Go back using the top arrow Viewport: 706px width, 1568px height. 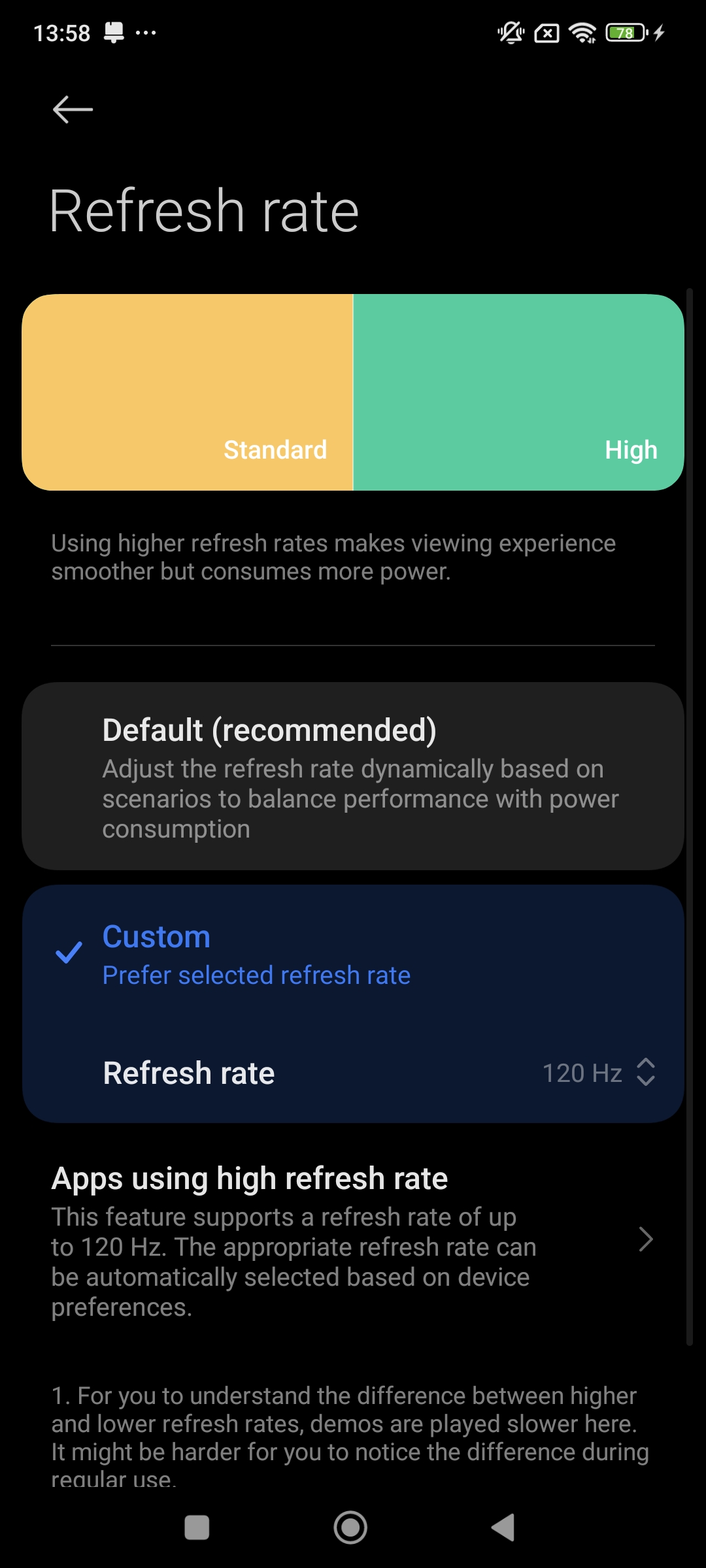(73, 109)
